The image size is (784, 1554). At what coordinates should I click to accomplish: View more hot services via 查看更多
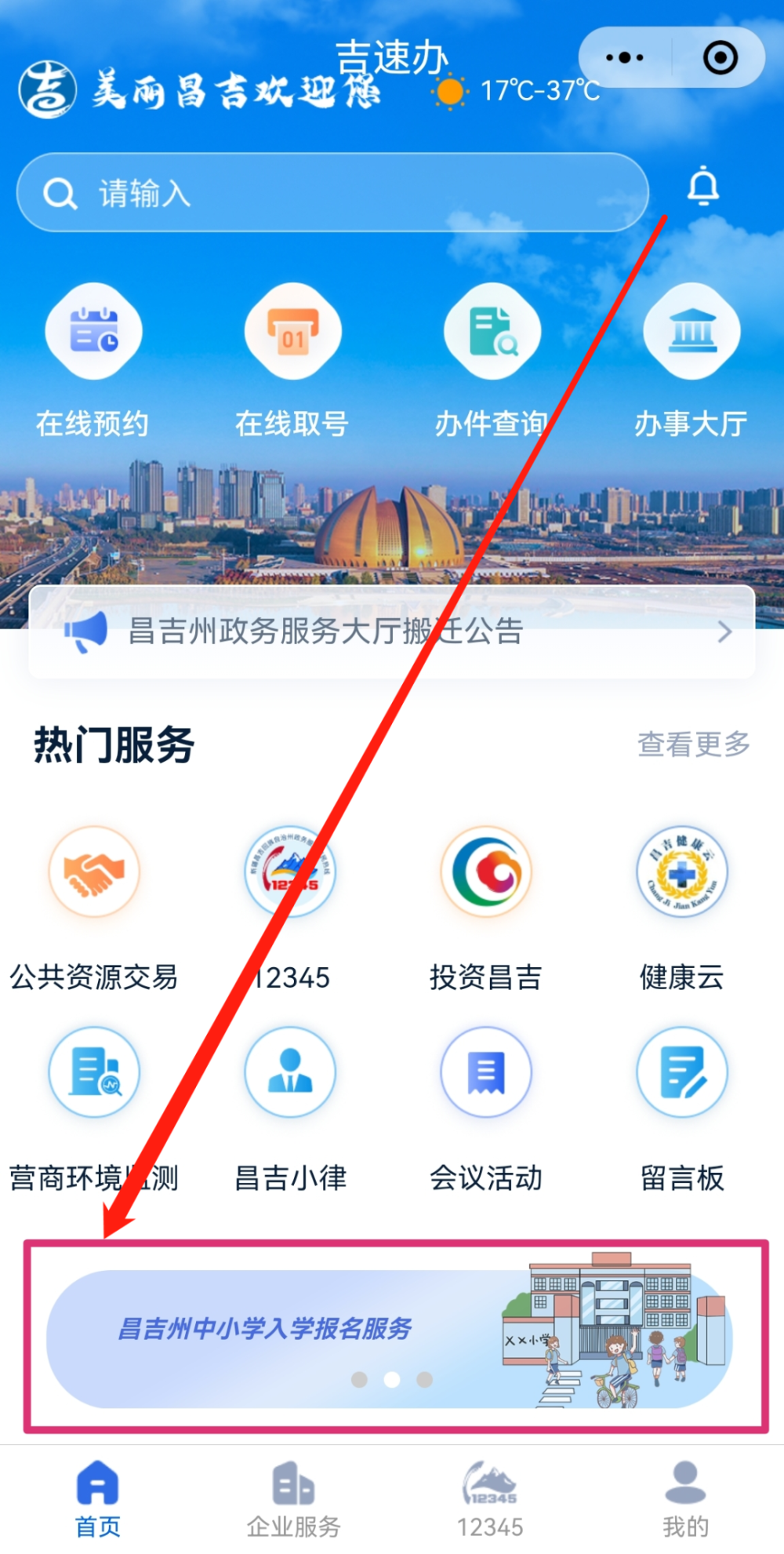(x=693, y=744)
